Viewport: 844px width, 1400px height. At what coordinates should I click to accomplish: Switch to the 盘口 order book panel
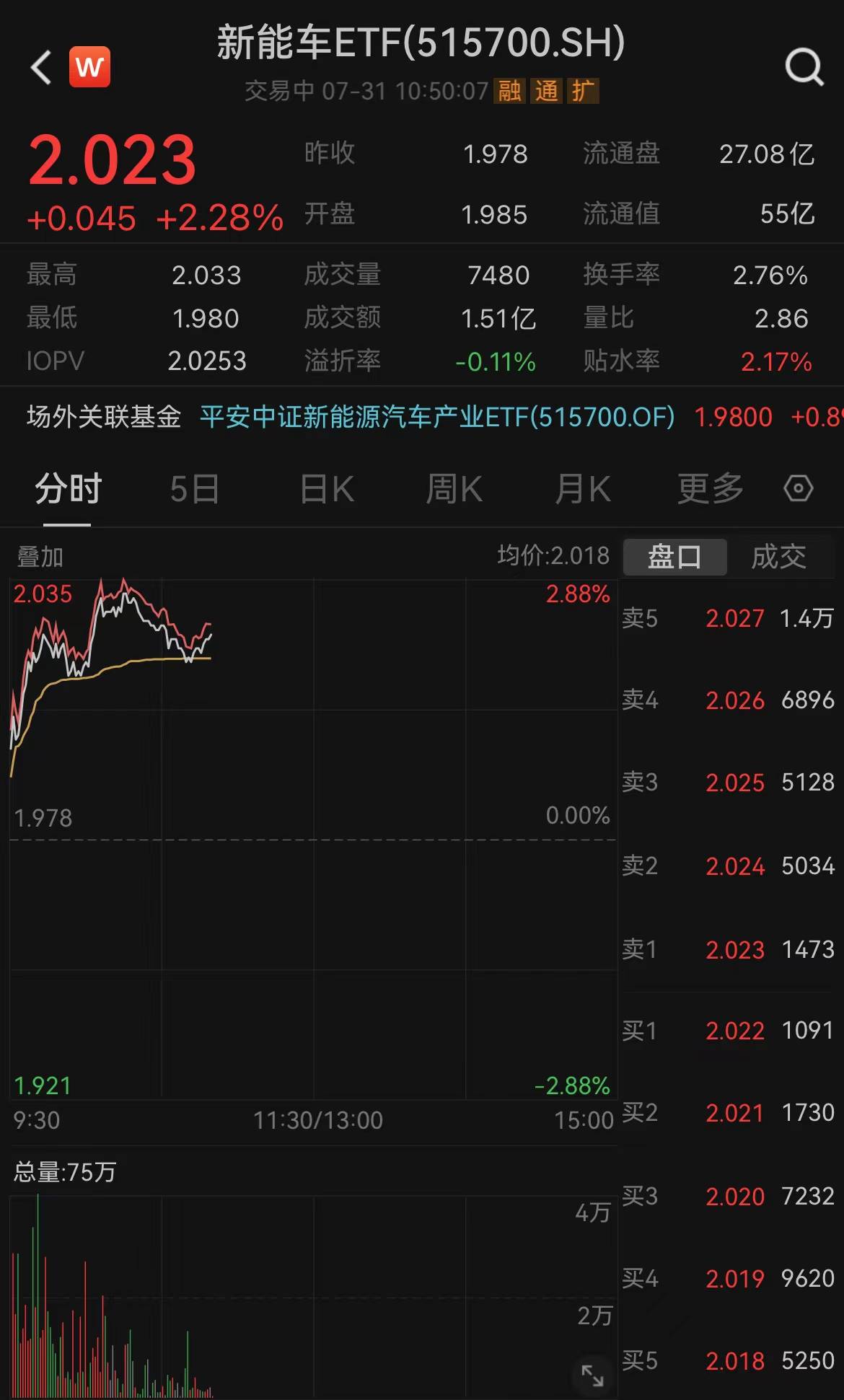tap(674, 557)
